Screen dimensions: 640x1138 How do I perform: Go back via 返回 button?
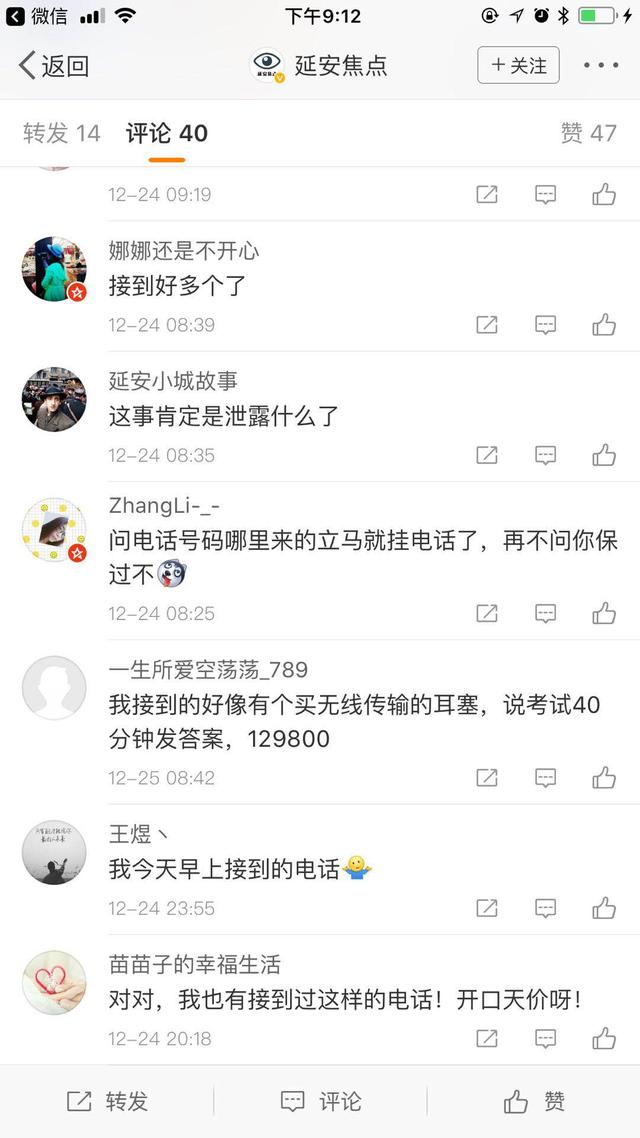pyautogui.click(x=54, y=66)
